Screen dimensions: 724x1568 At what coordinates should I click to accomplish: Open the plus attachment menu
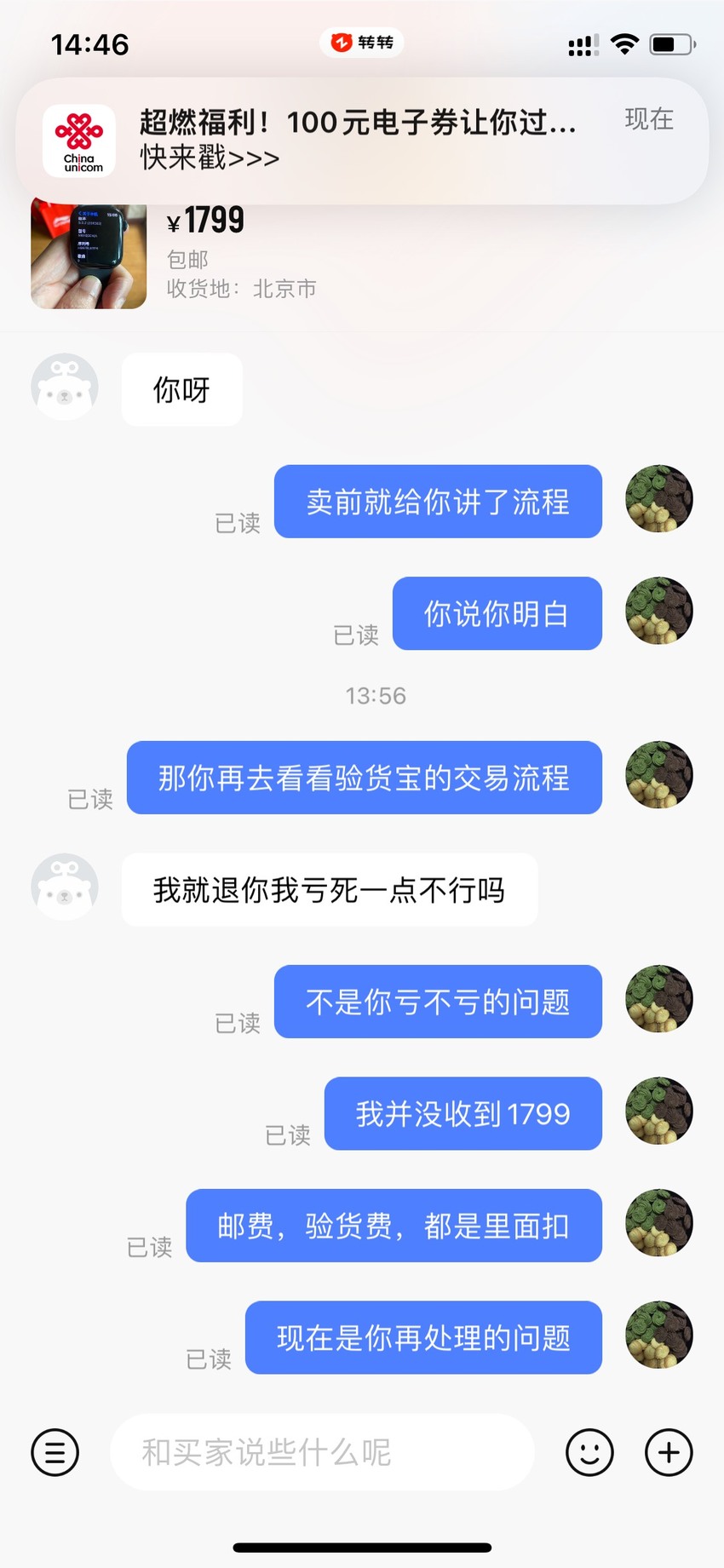coord(669,1452)
